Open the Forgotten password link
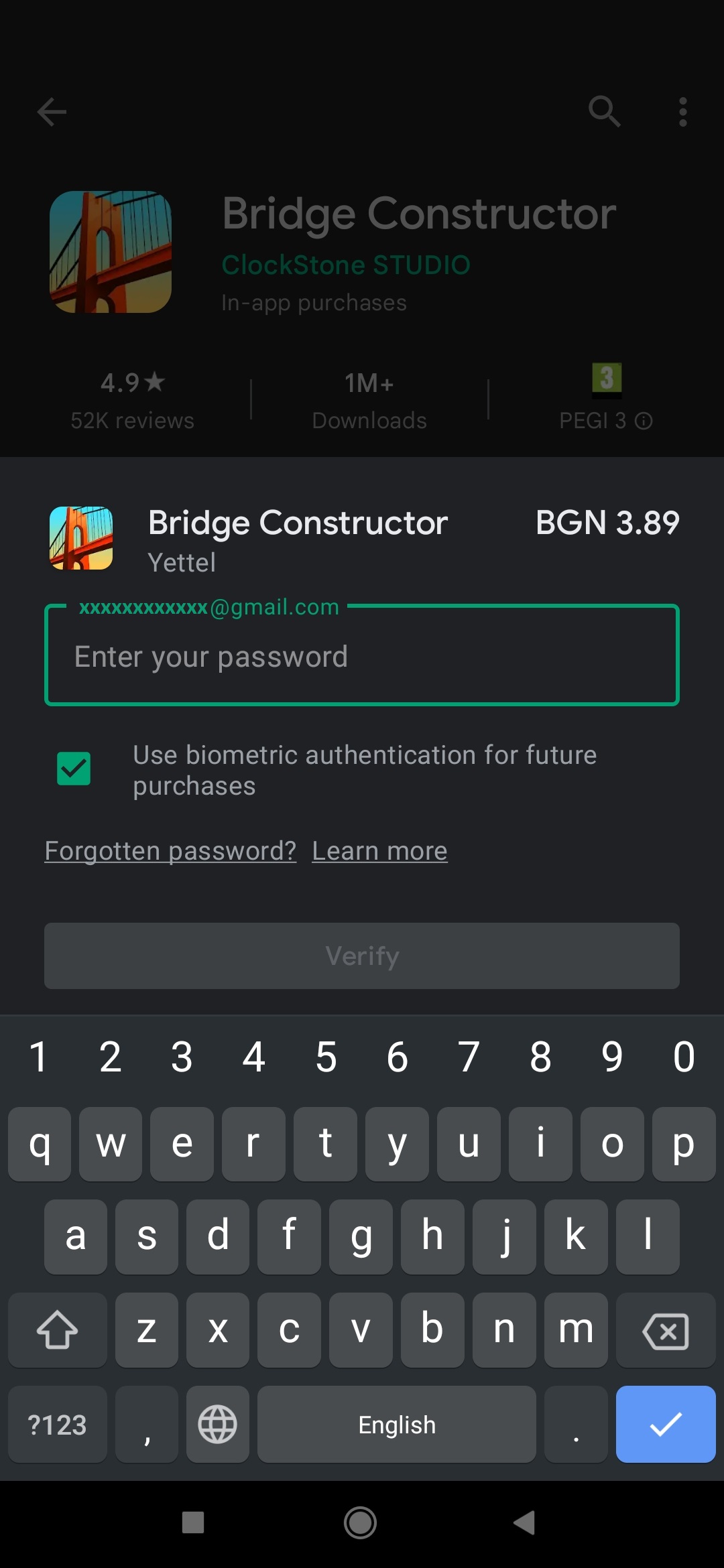Image resolution: width=724 pixels, height=1568 pixels. 170,851
